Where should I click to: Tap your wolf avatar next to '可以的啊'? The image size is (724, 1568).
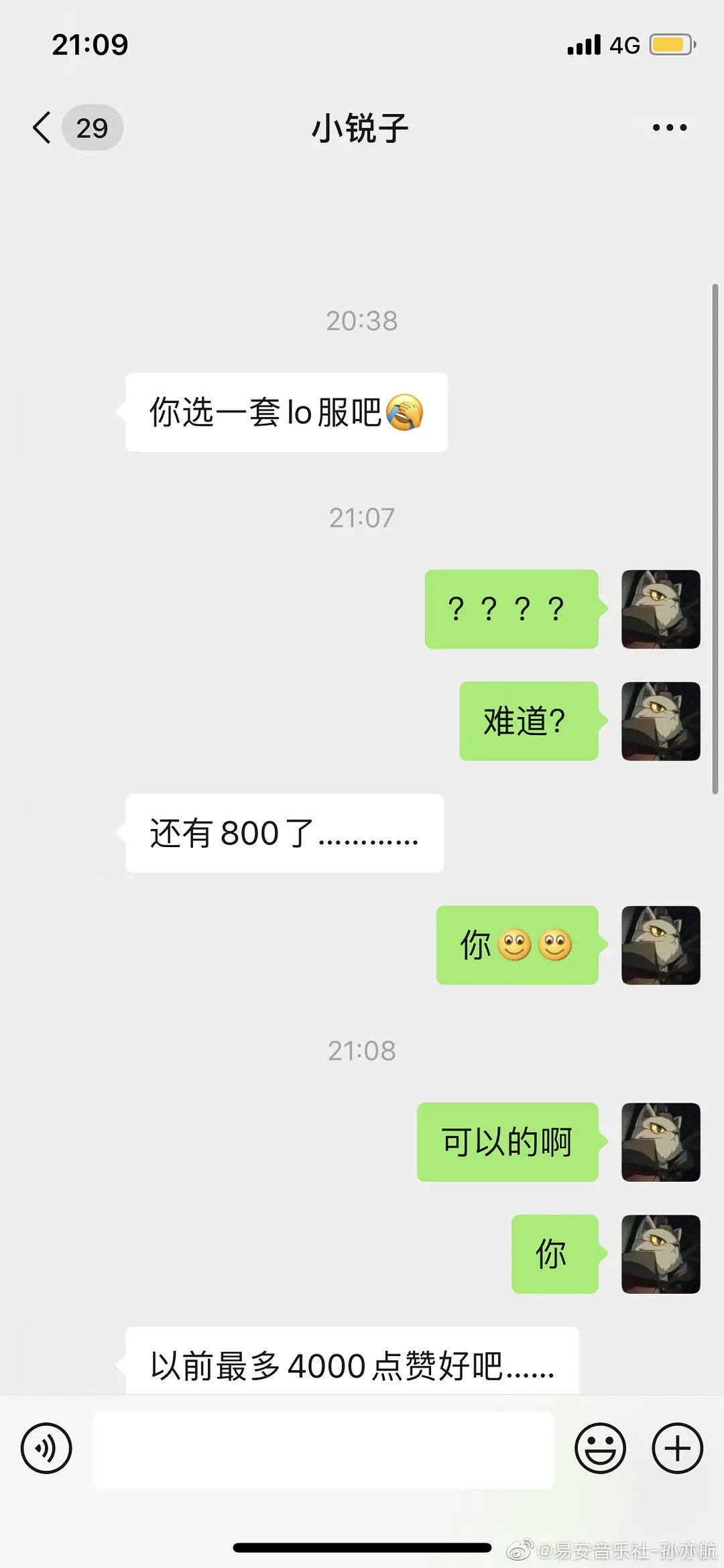coord(660,1142)
